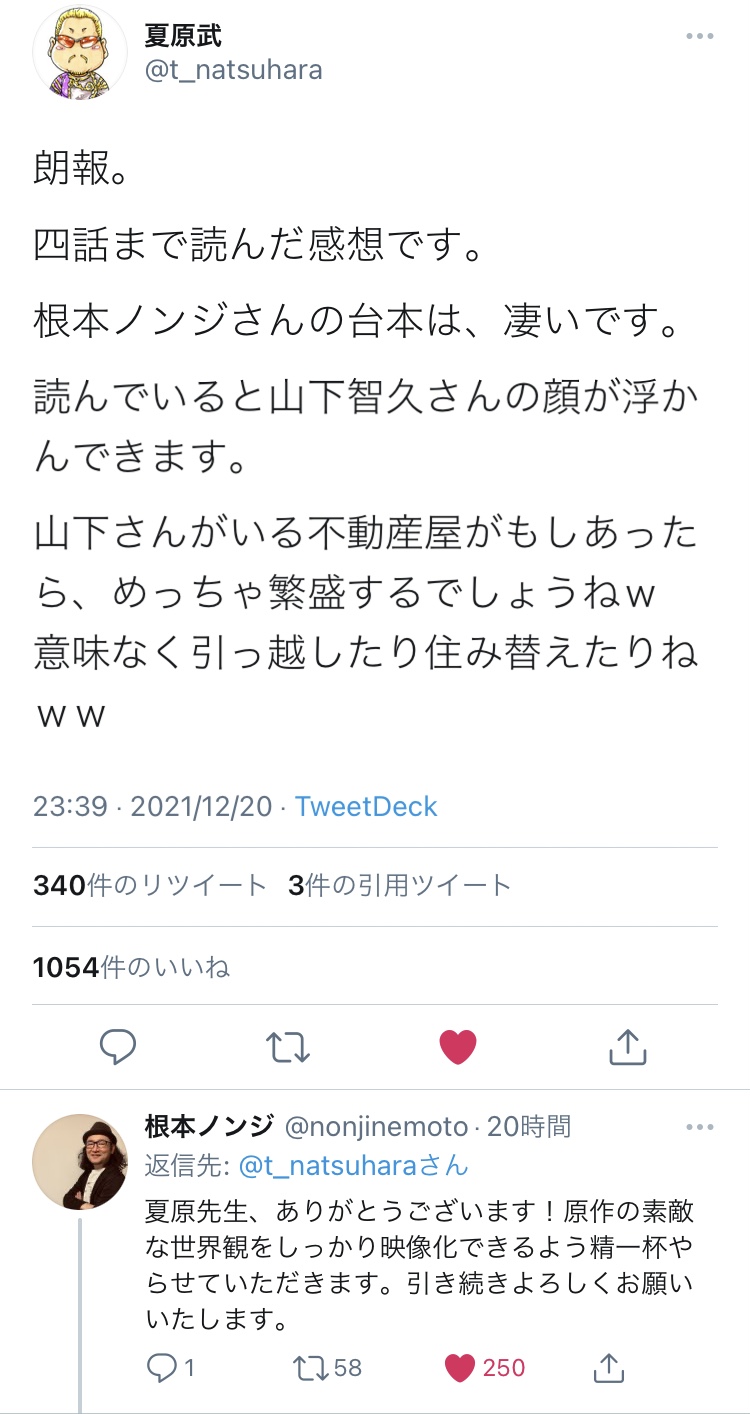The height and width of the screenshot is (1414, 750).
Task: Open overflow menu on 根本ノンジ's reply
Action: point(700,1127)
